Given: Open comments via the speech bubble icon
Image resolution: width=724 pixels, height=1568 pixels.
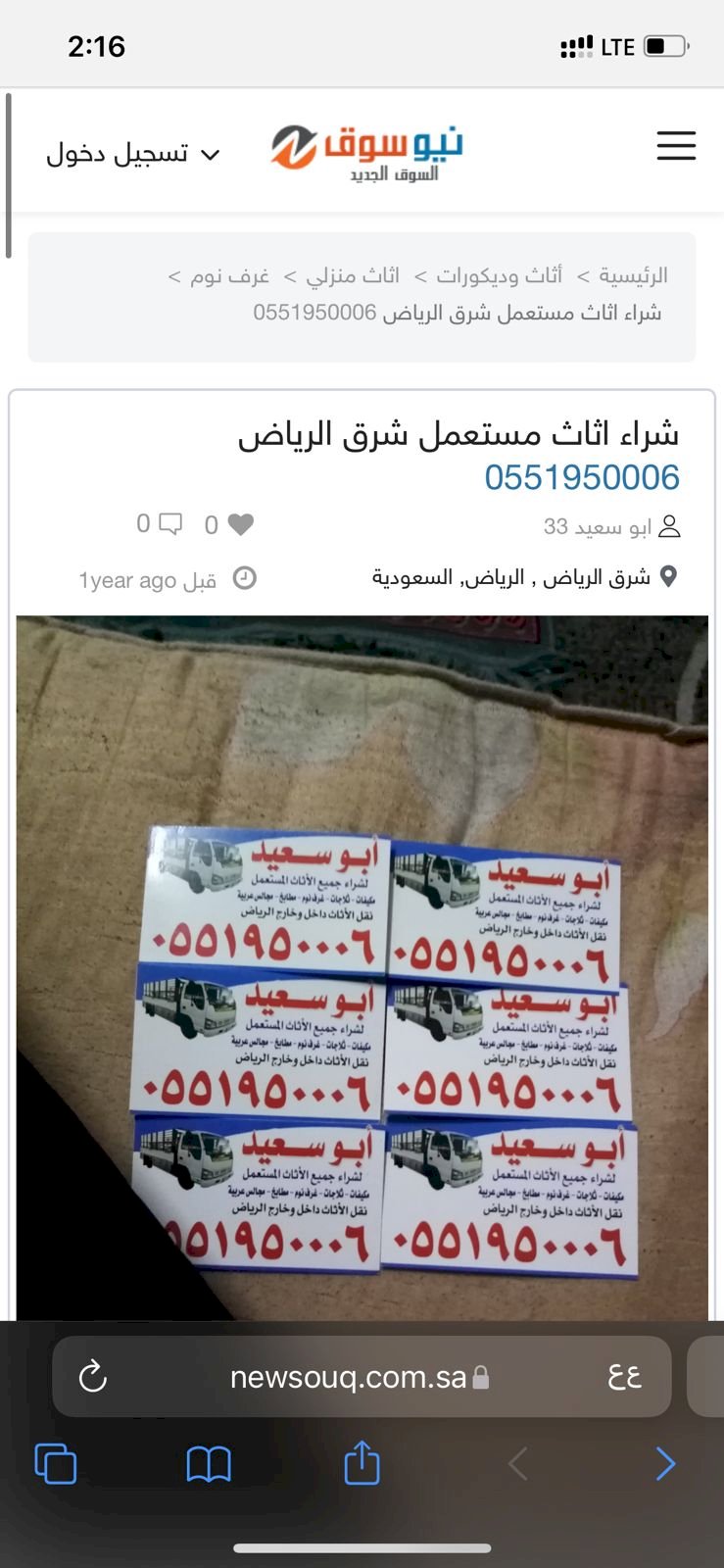Looking at the screenshot, I should (x=170, y=523).
